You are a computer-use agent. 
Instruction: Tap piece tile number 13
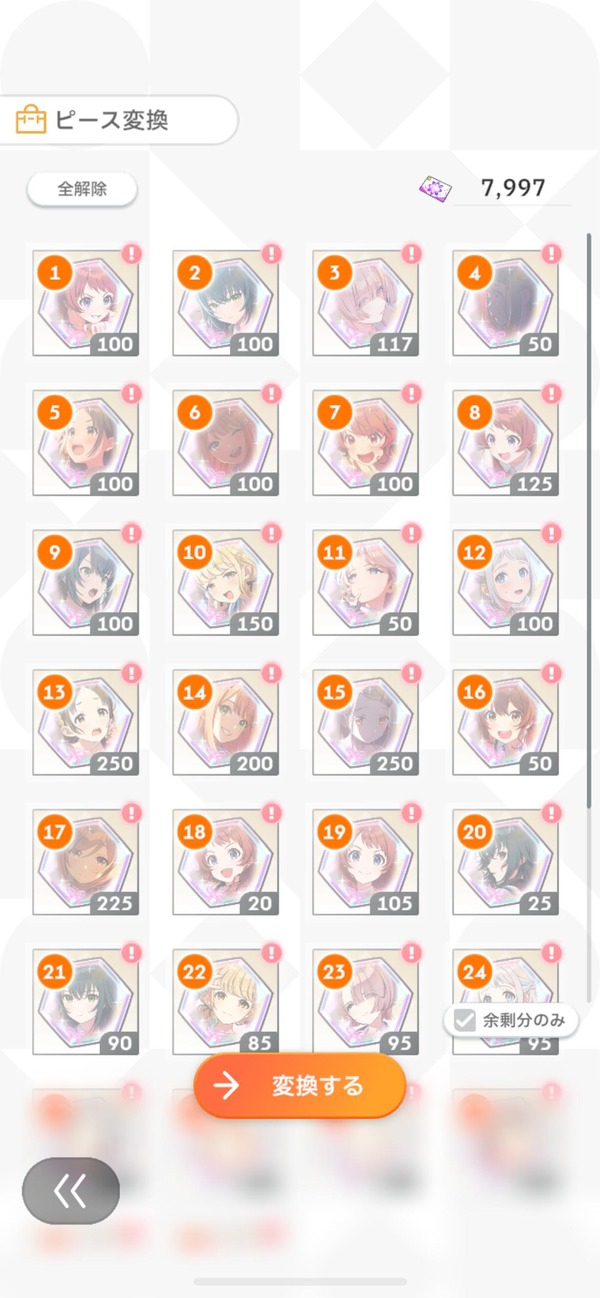85,723
